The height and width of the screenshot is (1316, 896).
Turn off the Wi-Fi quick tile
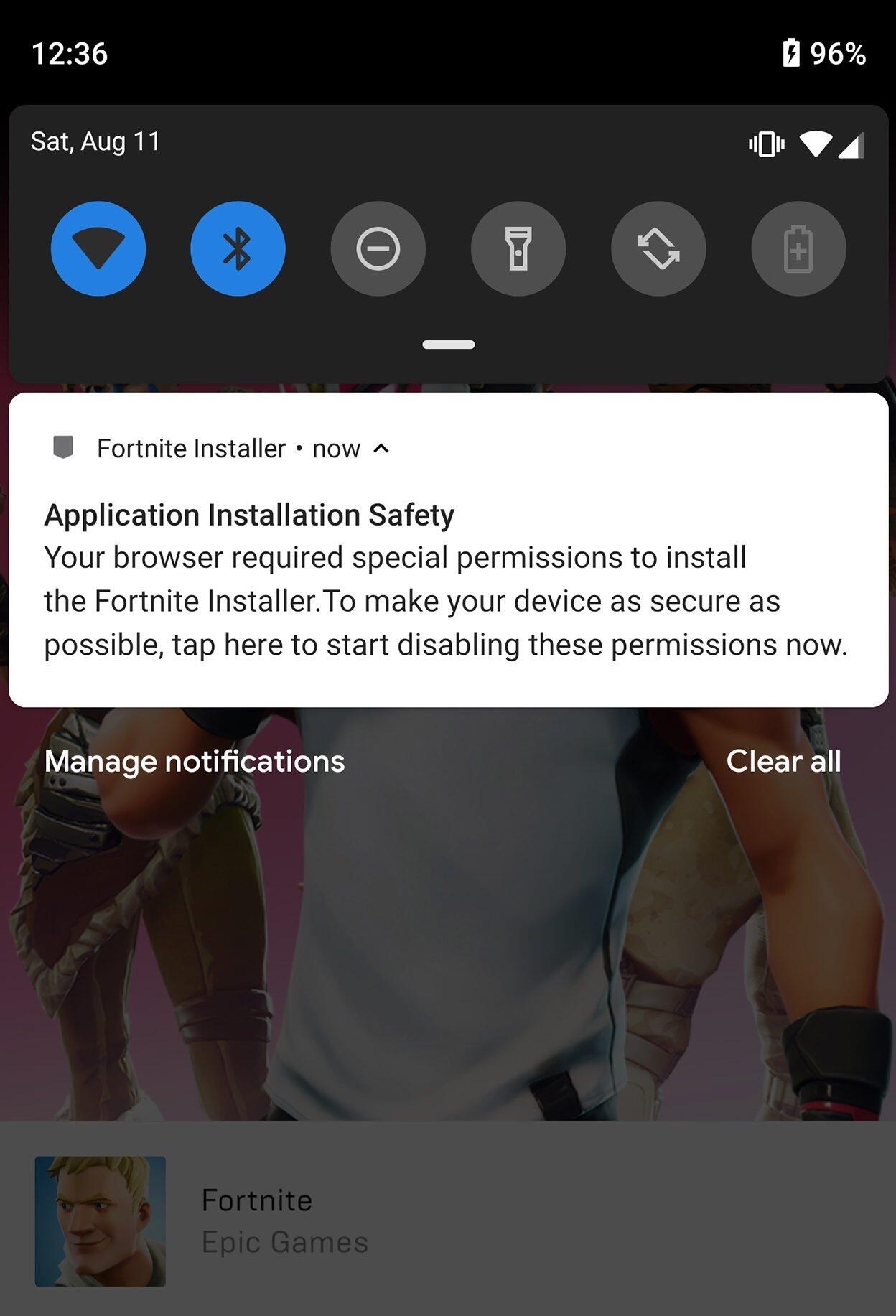point(98,248)
